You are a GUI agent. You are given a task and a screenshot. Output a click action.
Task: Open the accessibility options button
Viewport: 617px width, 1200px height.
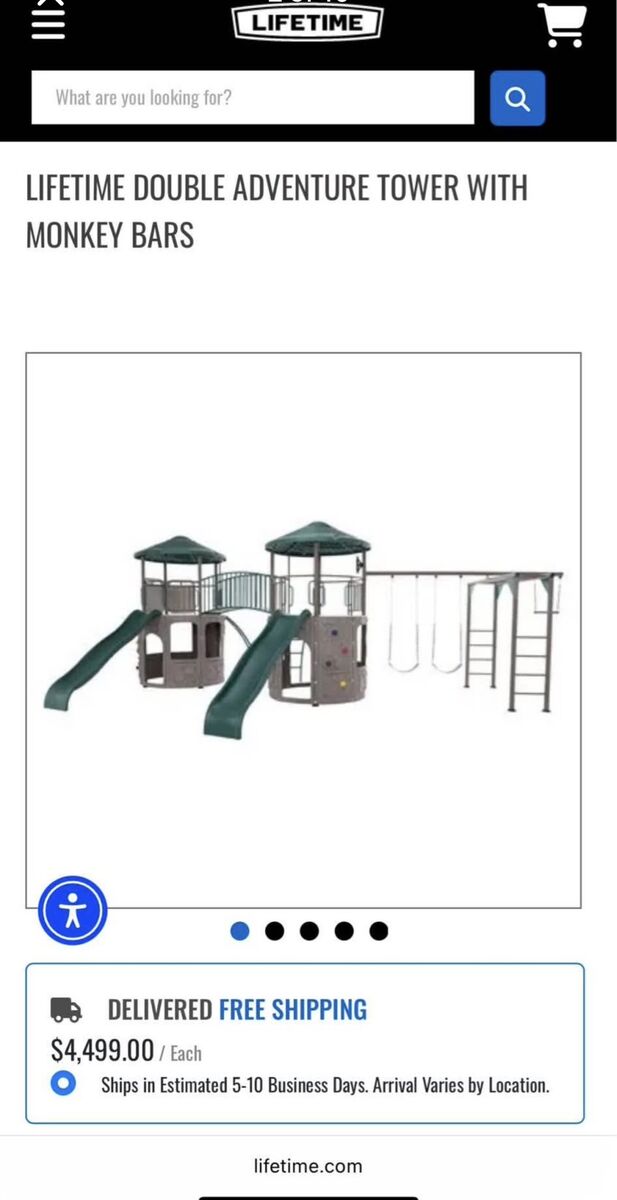click(x=72, y=911)
